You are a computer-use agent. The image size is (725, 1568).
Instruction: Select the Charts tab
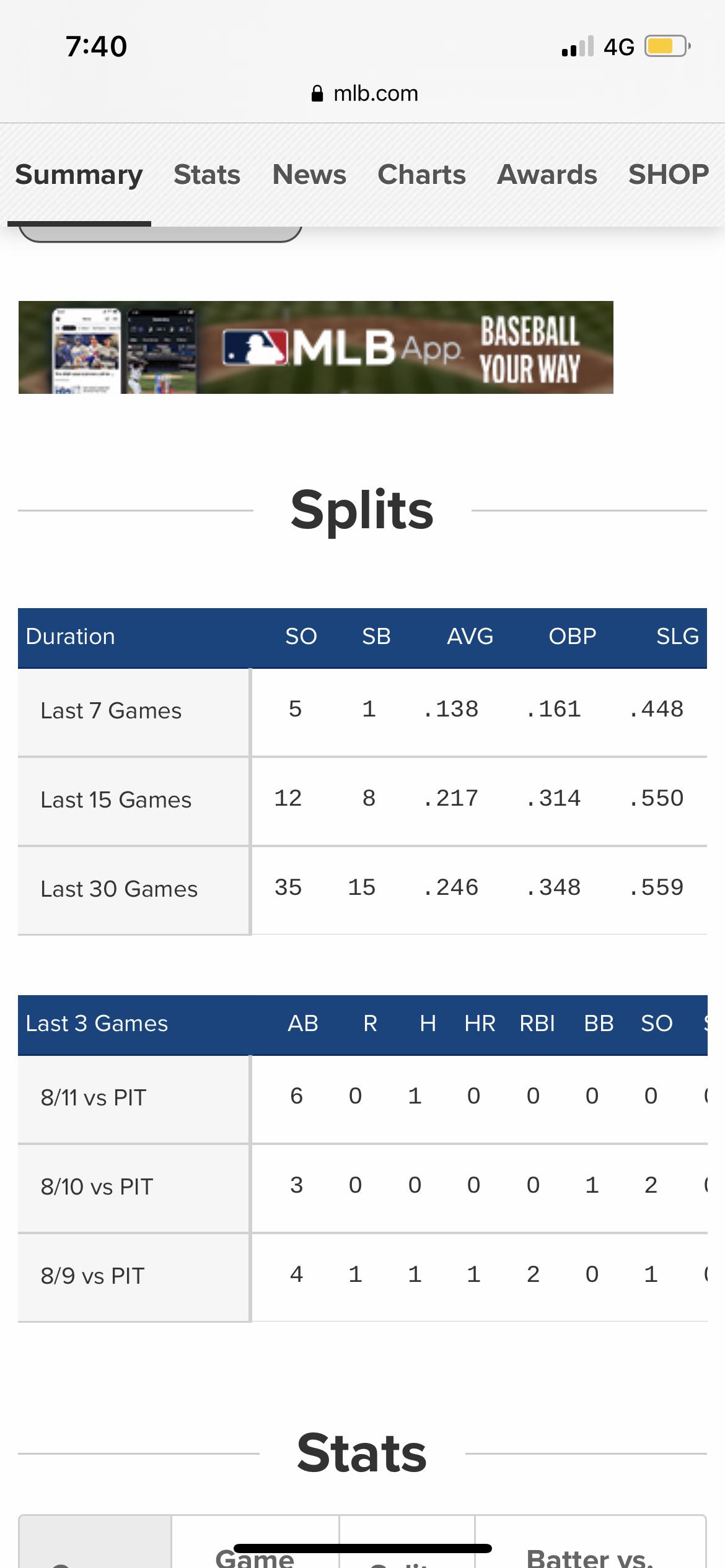pos(421,175)
